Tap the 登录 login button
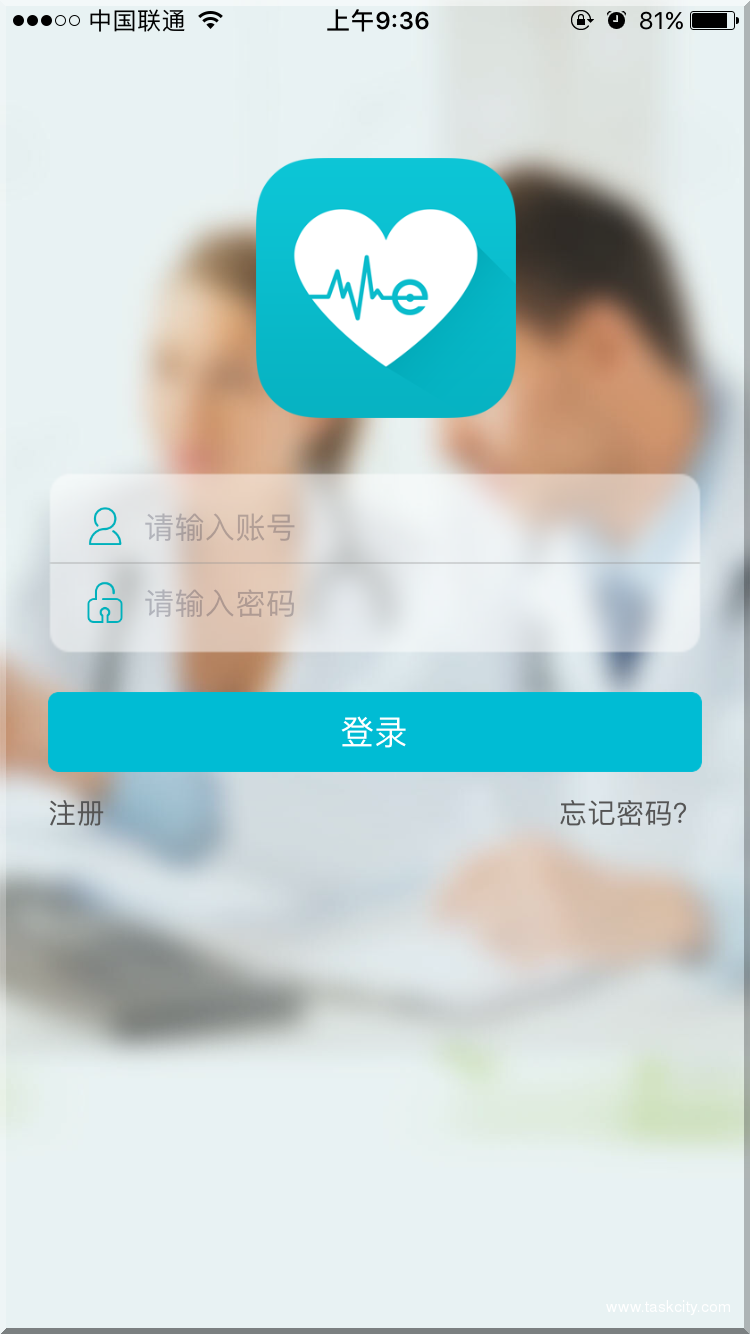Viewport: 750px width, 1334px height. point(375,732)
